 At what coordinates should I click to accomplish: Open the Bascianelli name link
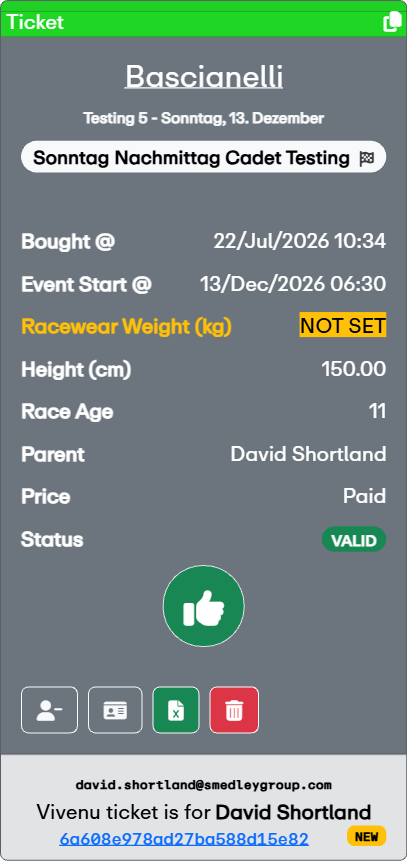204,76
